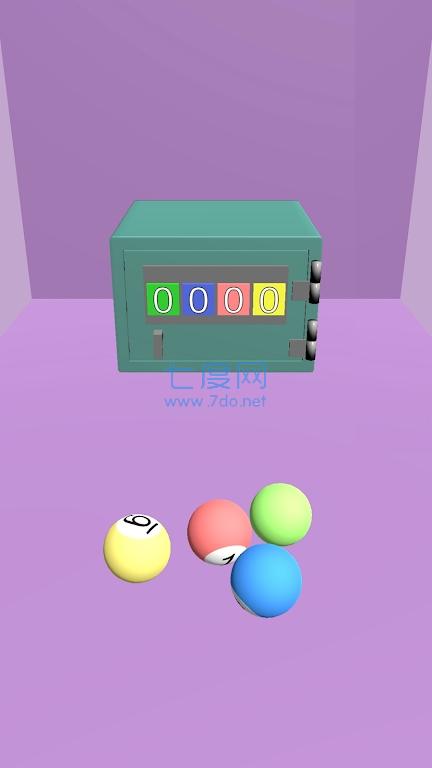Select the blue ball
Screen dimensions: 432x768
(266, 580)
